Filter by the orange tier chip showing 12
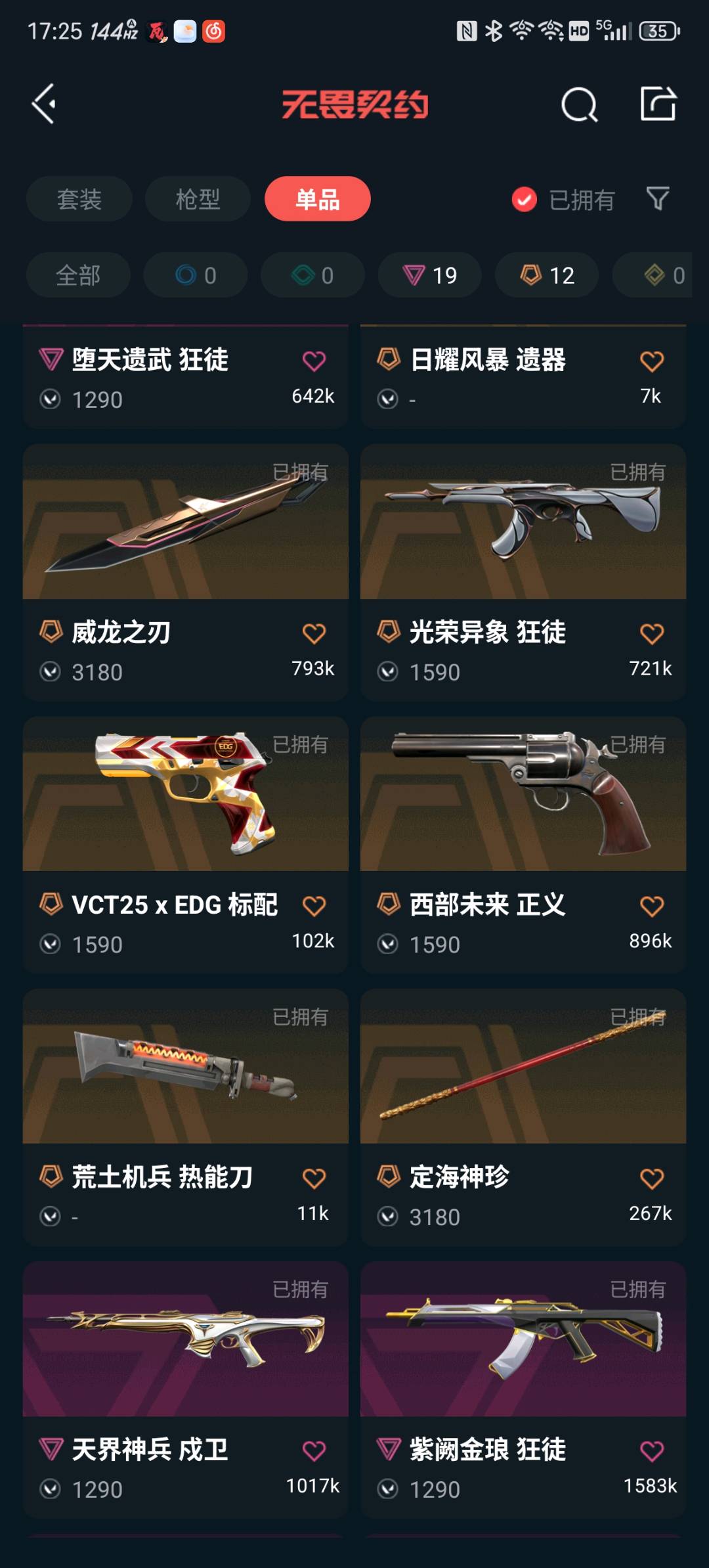The image size is (709, 1568). [547, 275]
